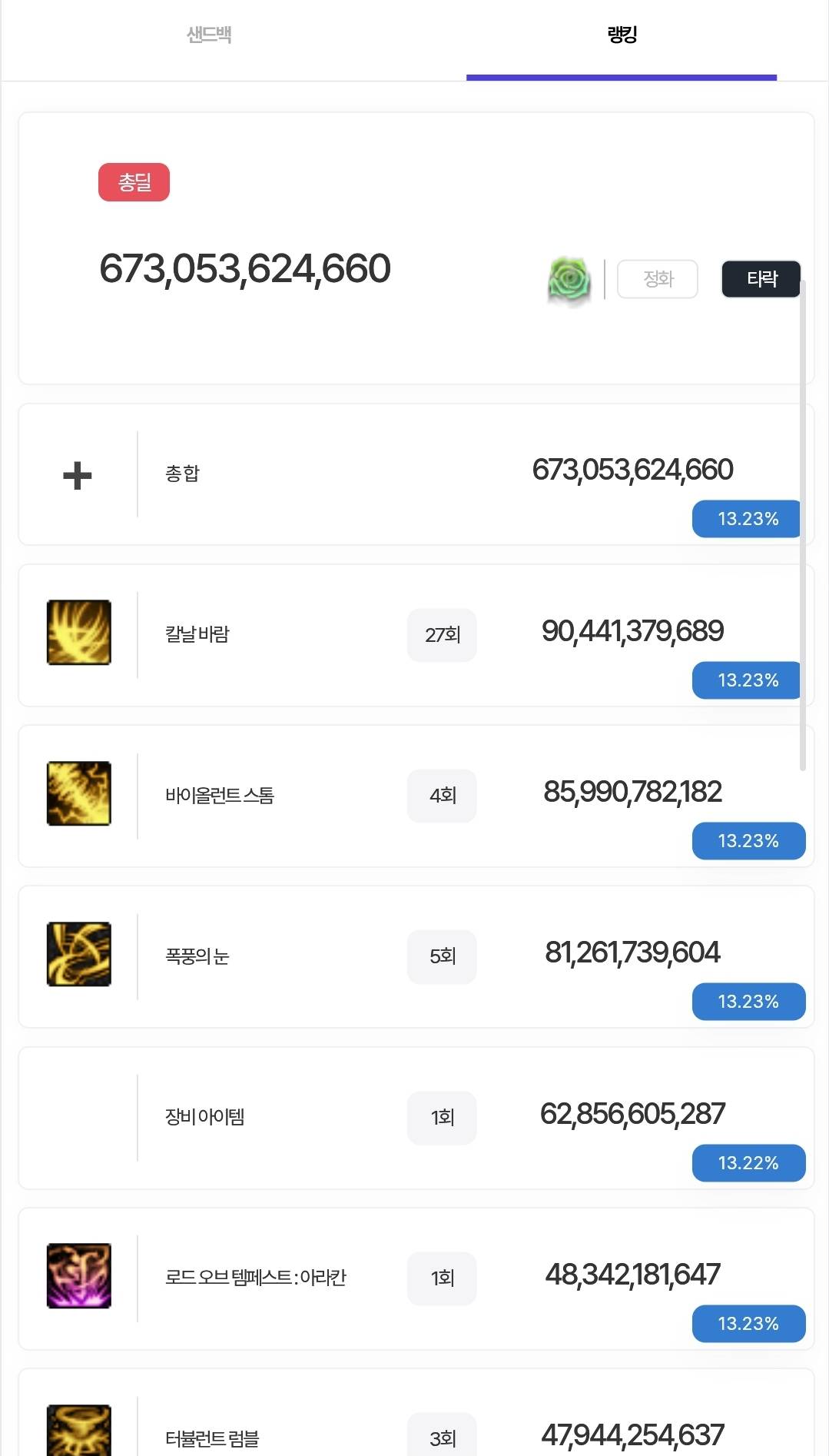Image resolution: width=829 pixels, height=1456 pixels.
Task: Select the 랭킹 tab
Action: coord(622,35)
